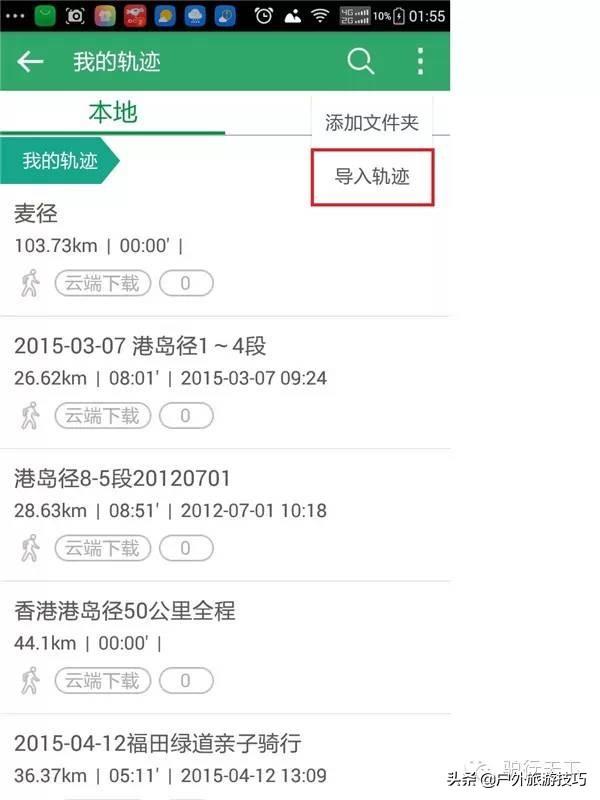Open the search magnifier icon
The image size is (600, 800).
360,62
